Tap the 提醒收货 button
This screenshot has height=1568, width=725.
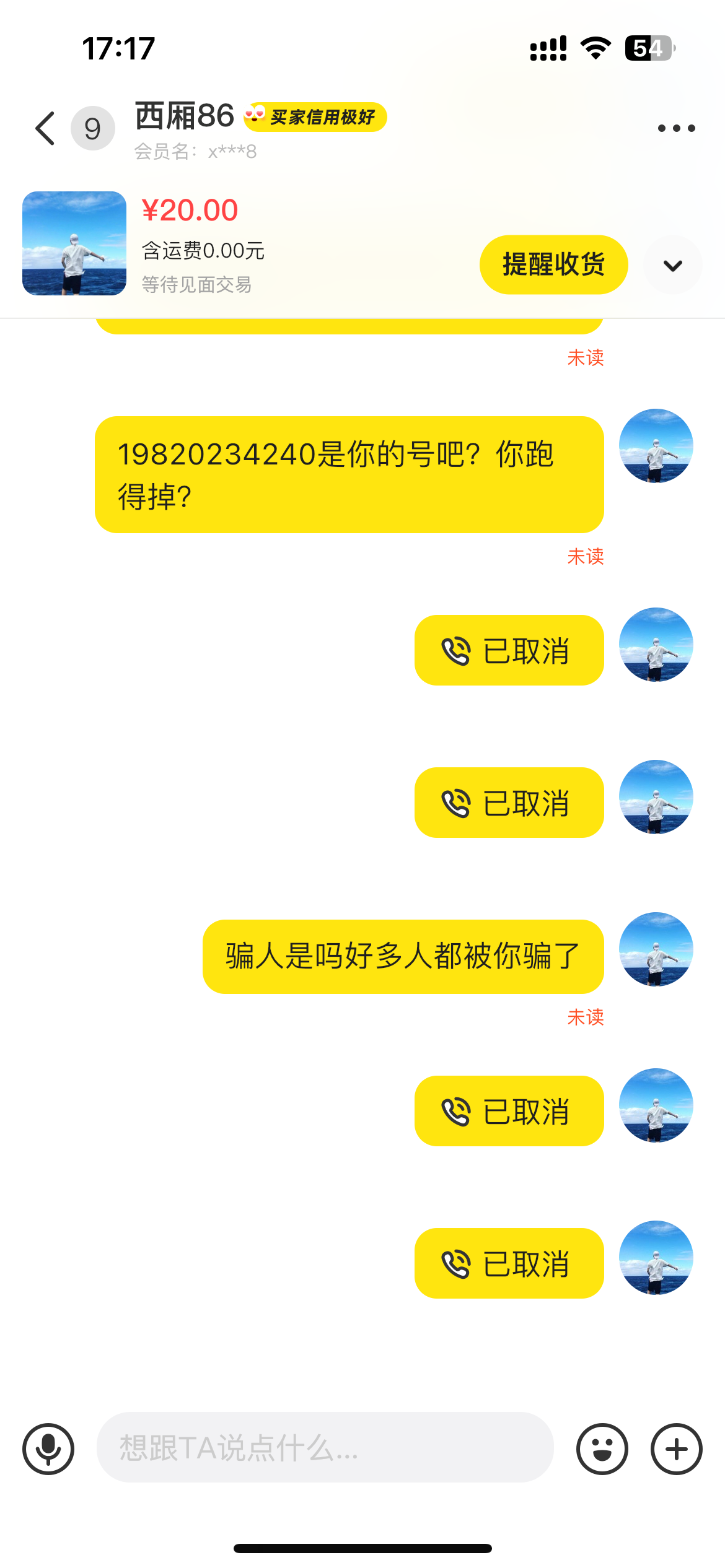[553, 264]
